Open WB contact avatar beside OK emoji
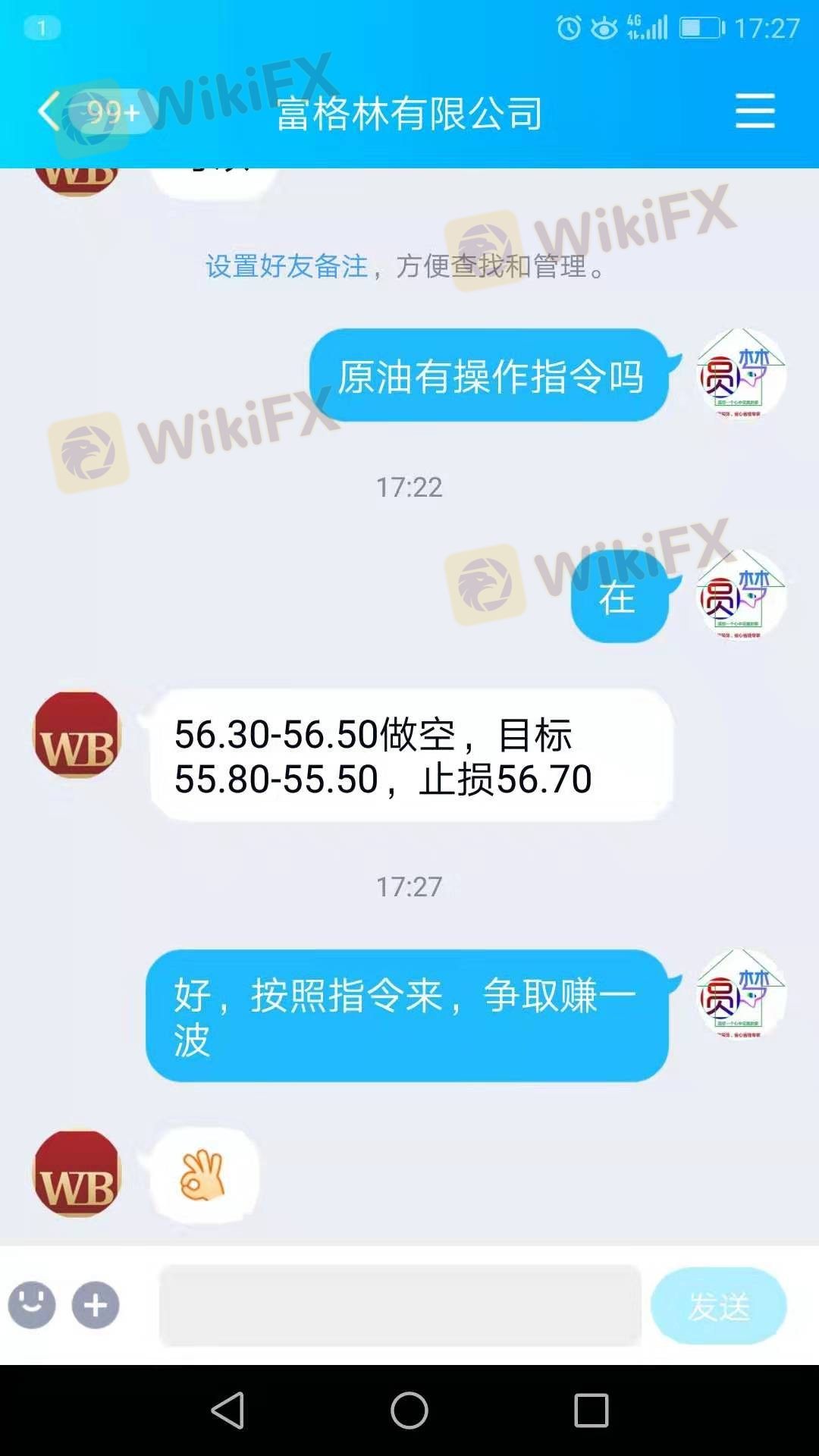This screenshot has width=819, height=1456. click(77, 1174)
